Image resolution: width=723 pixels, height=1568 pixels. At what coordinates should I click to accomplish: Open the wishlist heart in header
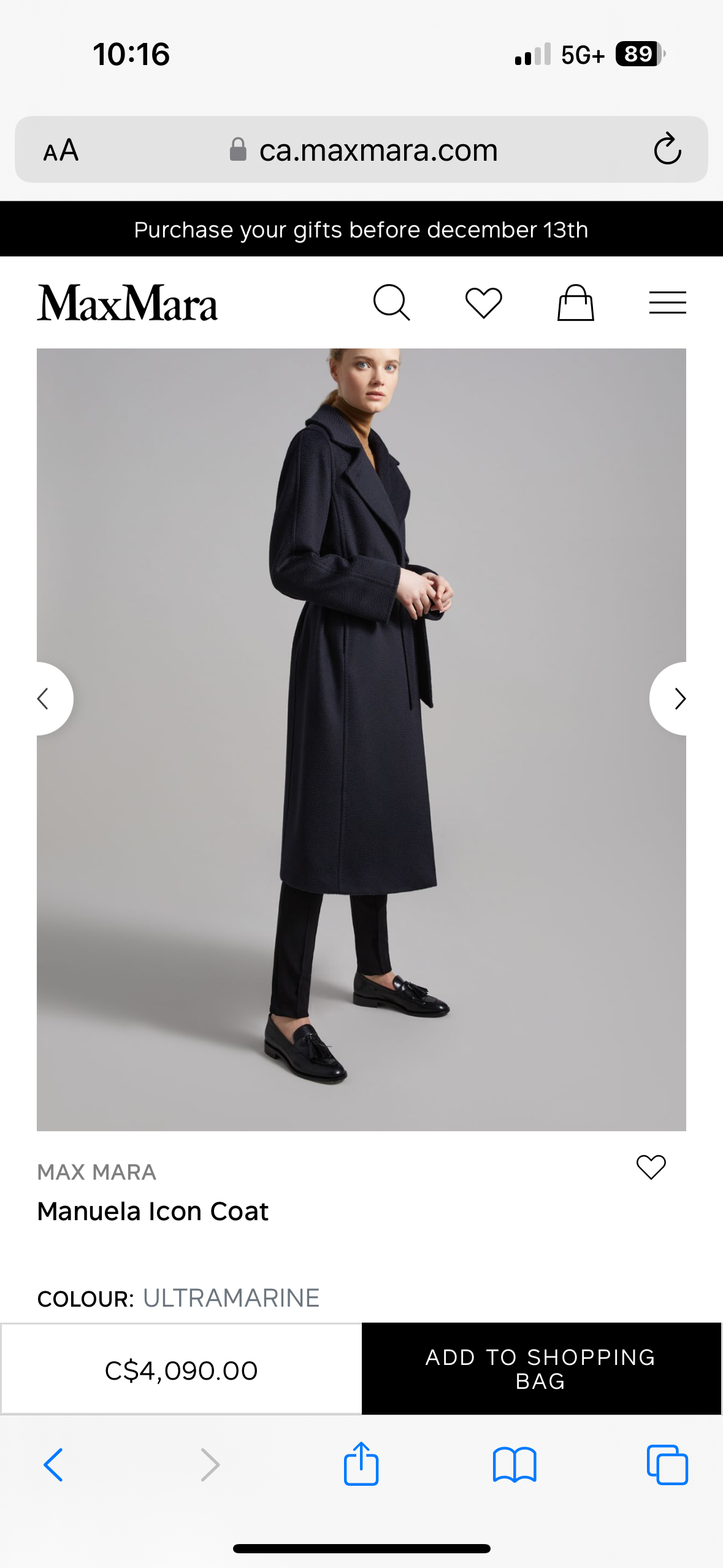(x=484, y=302)
